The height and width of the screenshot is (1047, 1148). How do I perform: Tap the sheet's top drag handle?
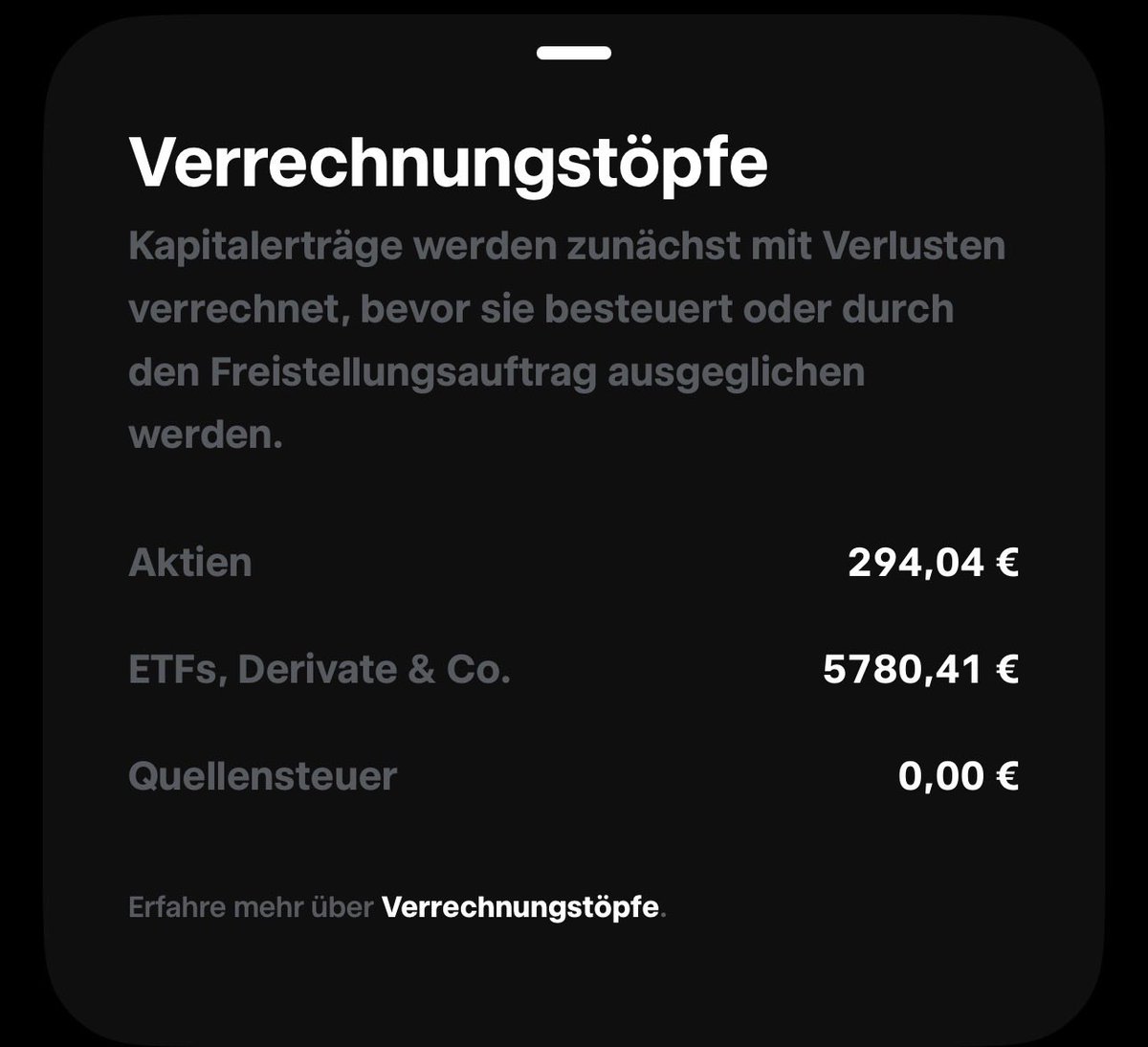[574, 53]
